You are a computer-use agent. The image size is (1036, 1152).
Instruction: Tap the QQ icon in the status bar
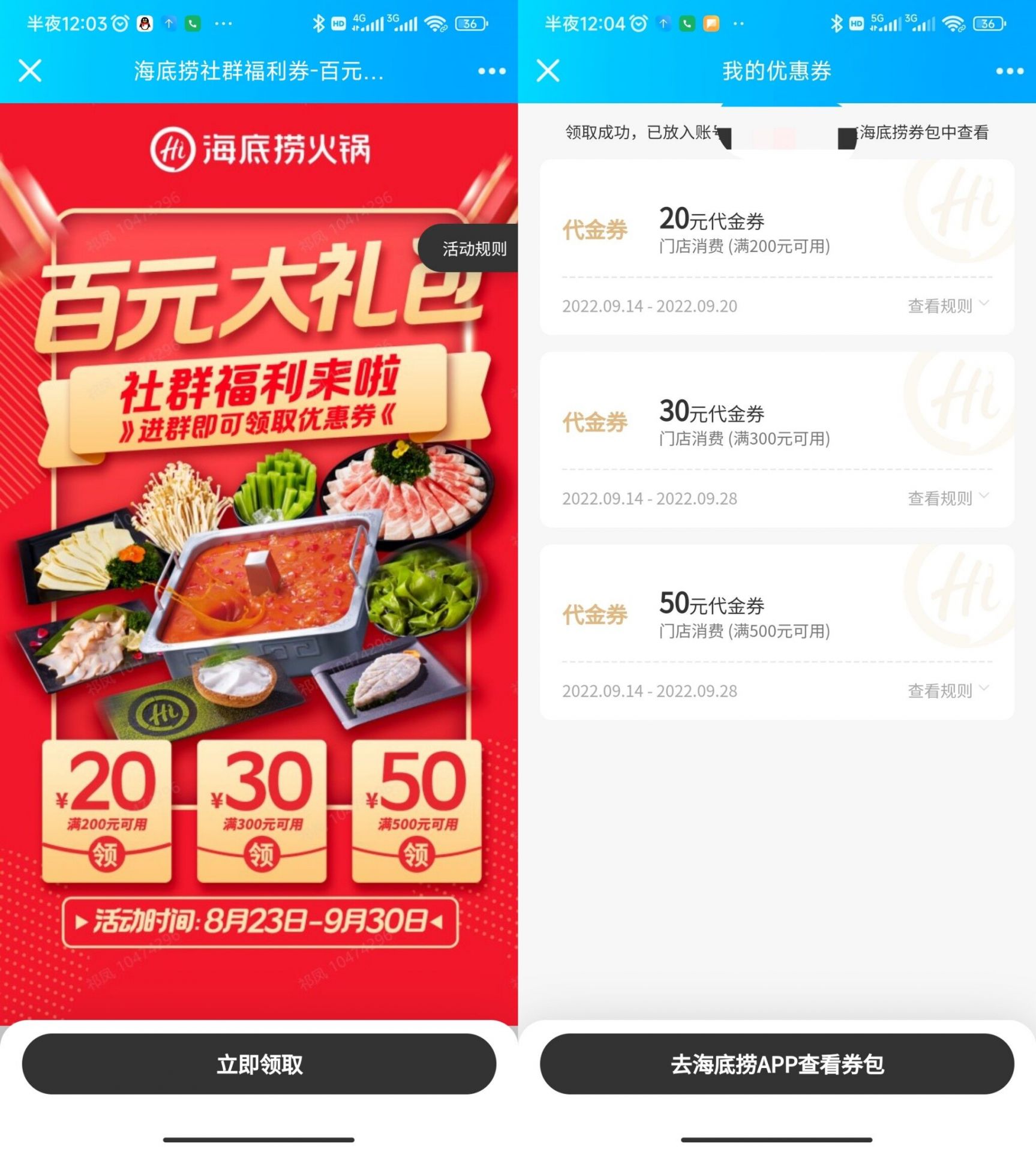pos(145,24)
